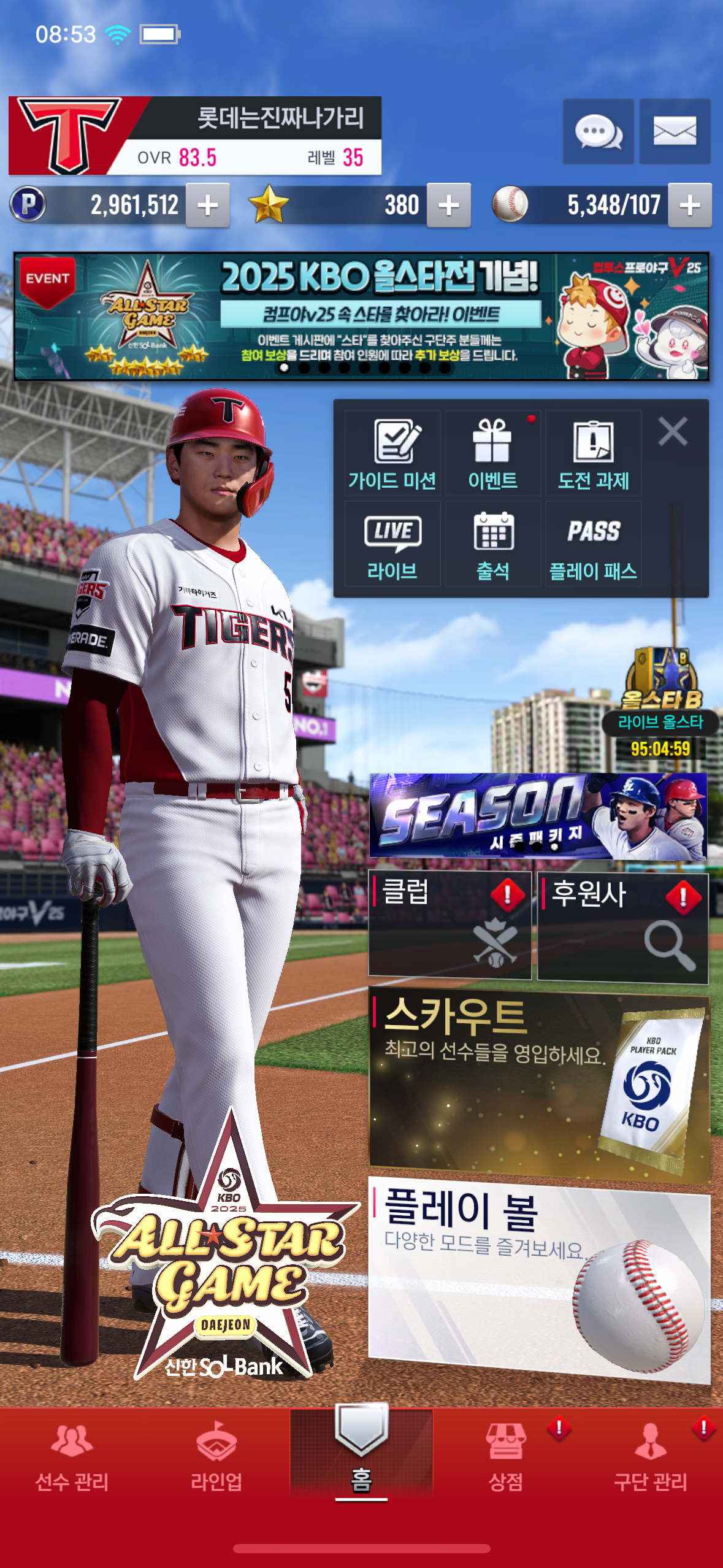Viewport: 723px width, 1568px height.
Task: Open 라이브 올스타 badge
Action: (x=660, y=703)
